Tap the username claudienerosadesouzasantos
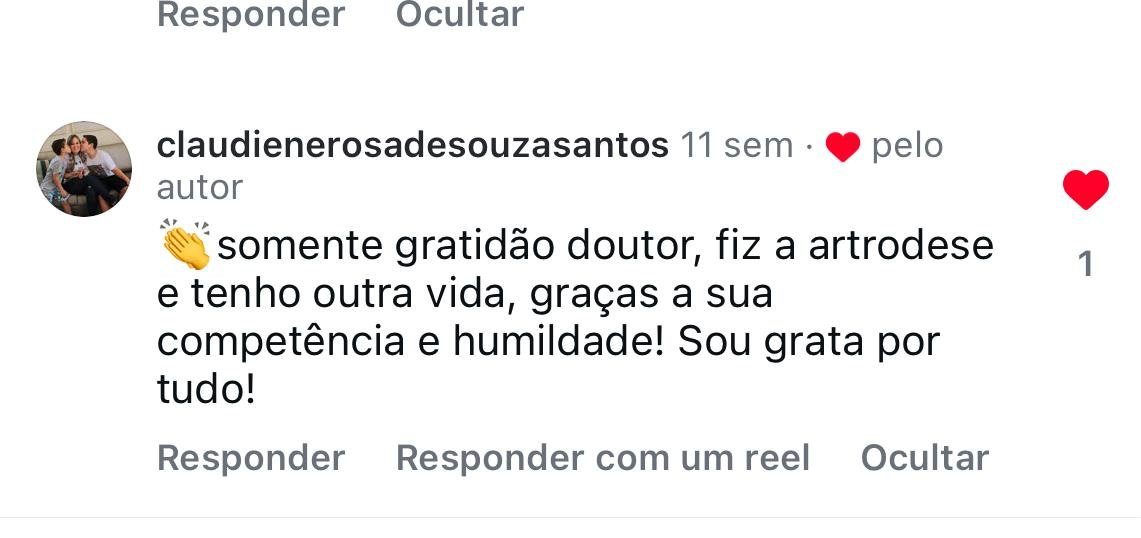The image size is (1141, 538). [412, 146]
